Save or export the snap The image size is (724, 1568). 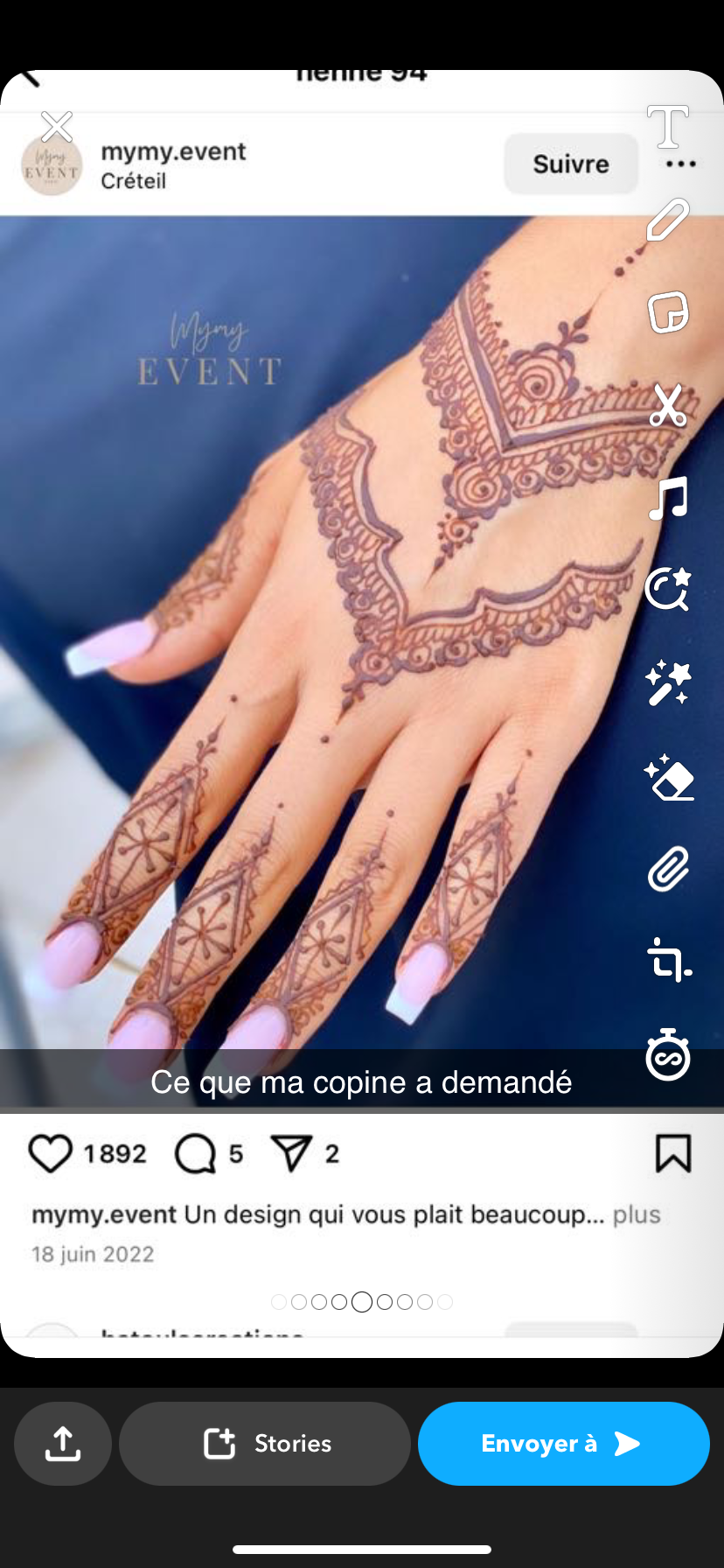click(x=63, y=1444)
